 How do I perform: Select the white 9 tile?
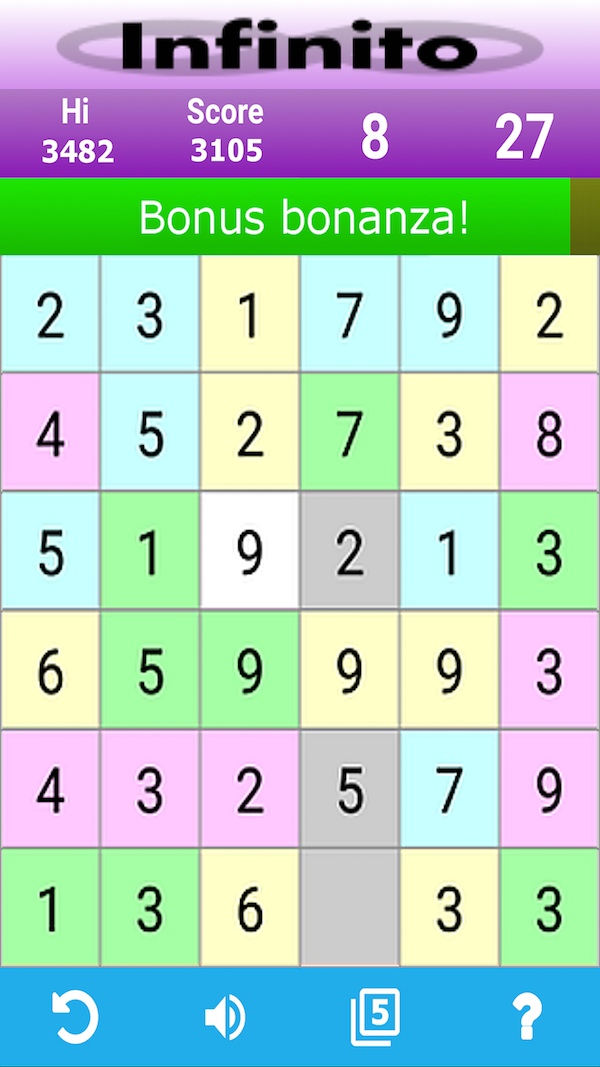click(x=250, y=551)
